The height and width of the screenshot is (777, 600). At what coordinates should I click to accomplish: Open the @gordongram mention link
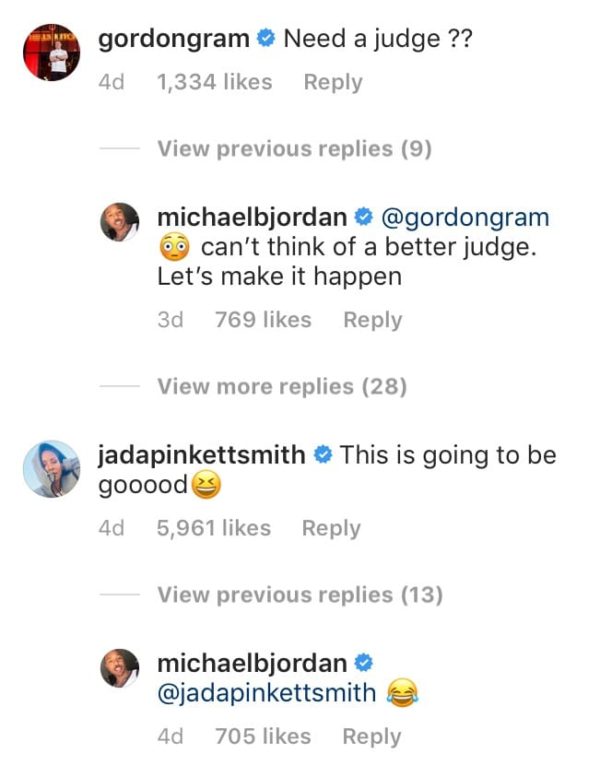pos(466,217)
